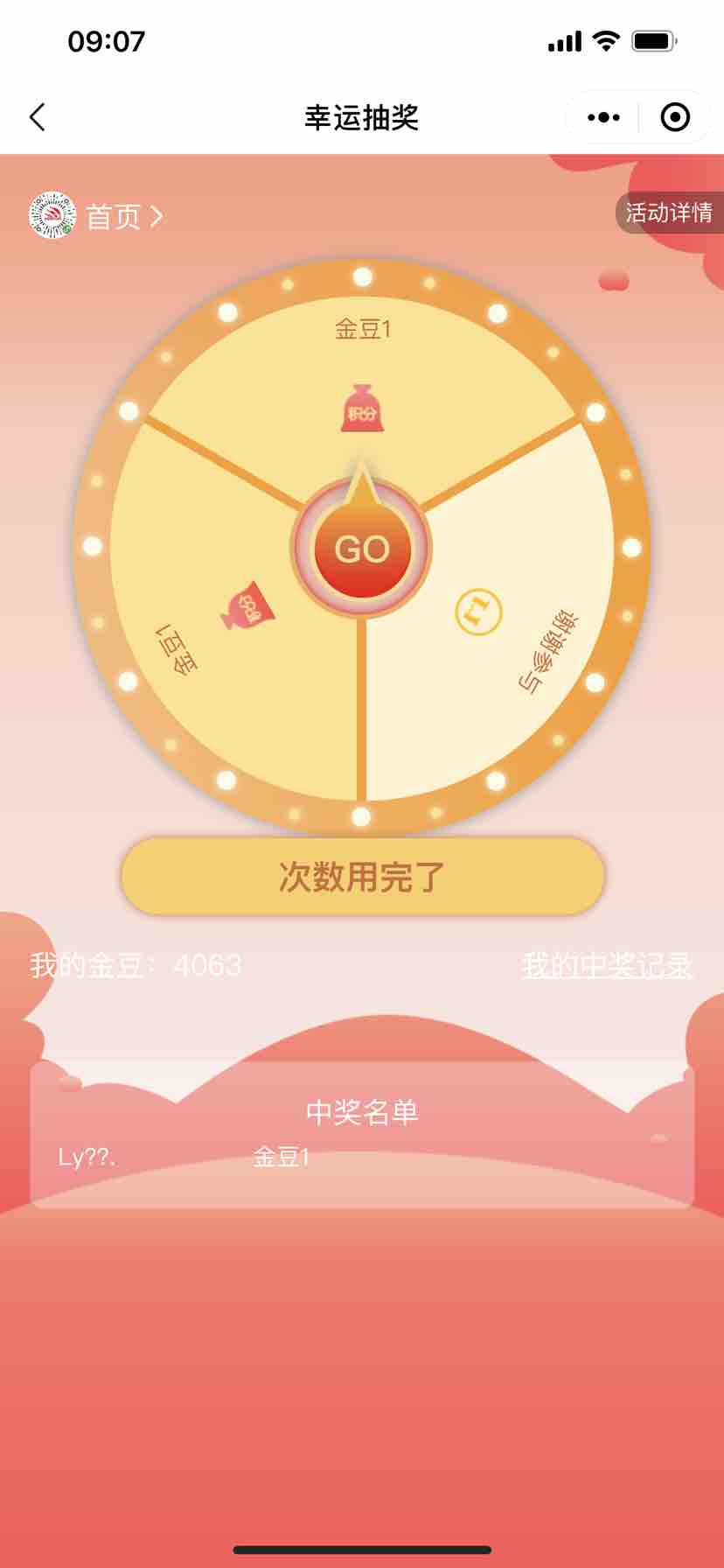View 活动详情 activity details
This screenshot has width=724, height=1568.
(x=669, y=213)
